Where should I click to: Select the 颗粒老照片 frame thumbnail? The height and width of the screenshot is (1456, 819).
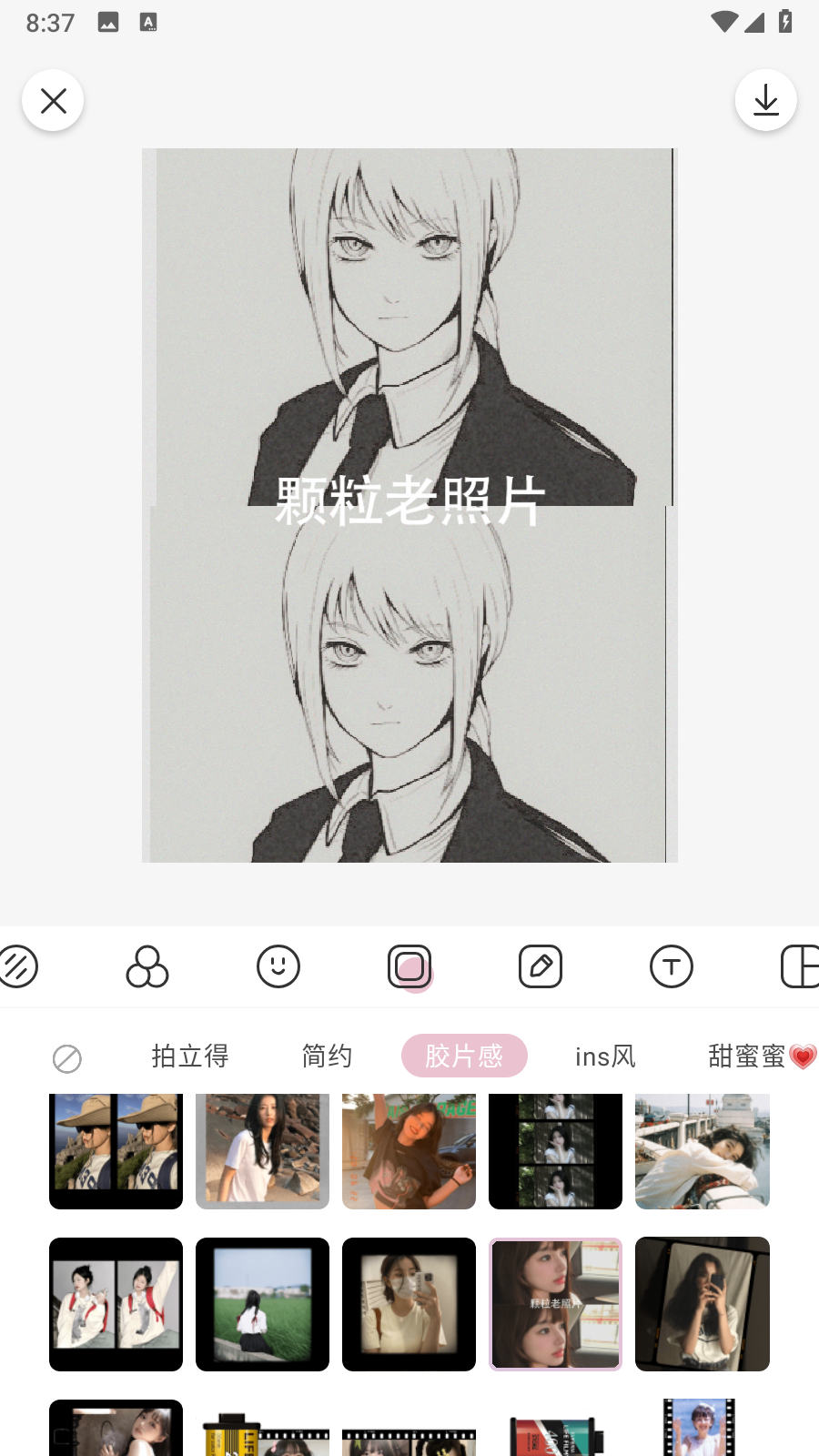click(x=555, y=1304)
